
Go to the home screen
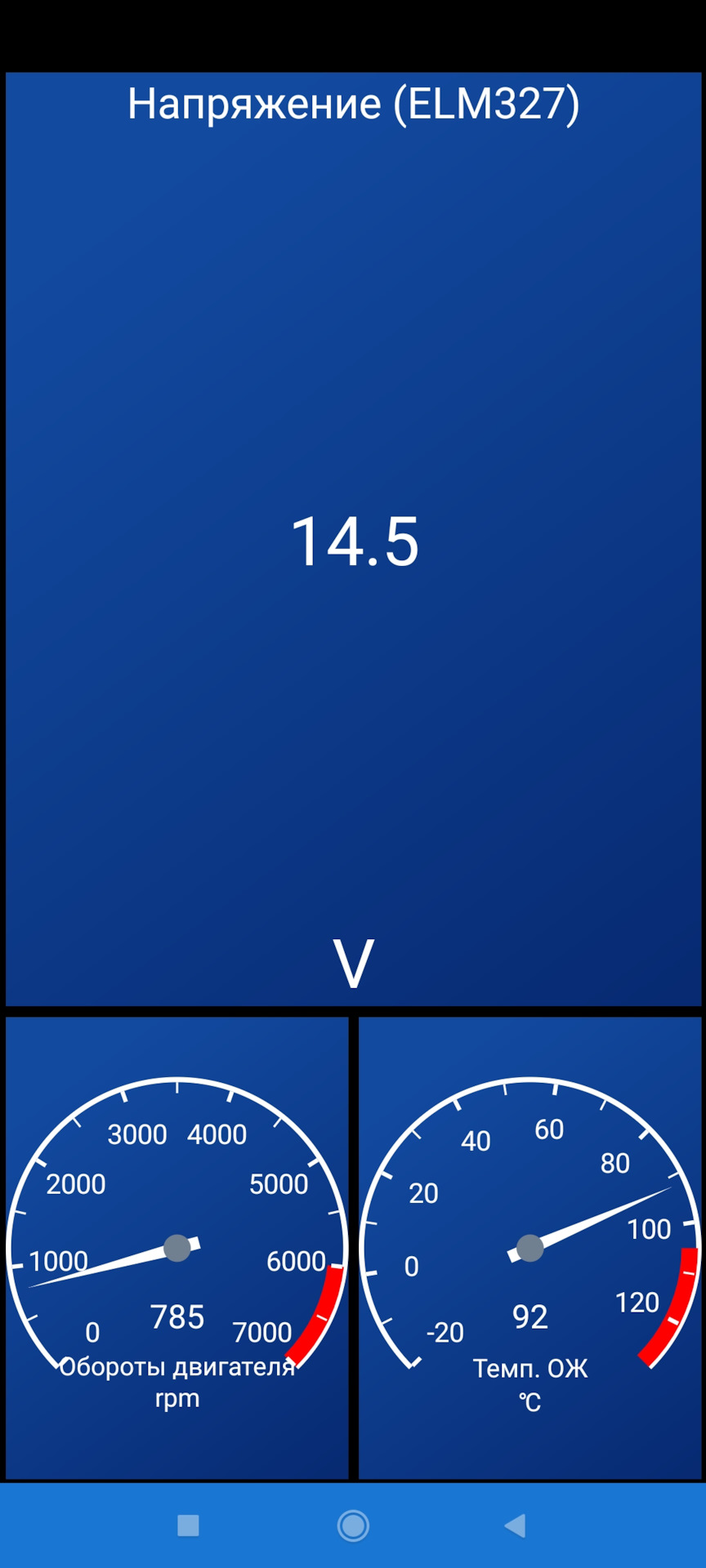pyautogui.click(x=353, y=1526)
